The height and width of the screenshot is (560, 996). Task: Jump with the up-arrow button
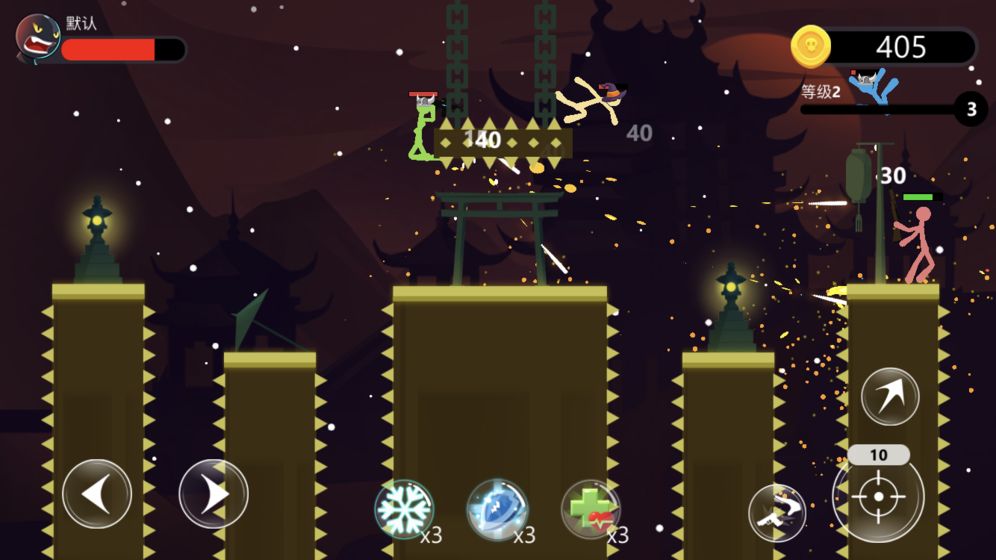point(890,396)
